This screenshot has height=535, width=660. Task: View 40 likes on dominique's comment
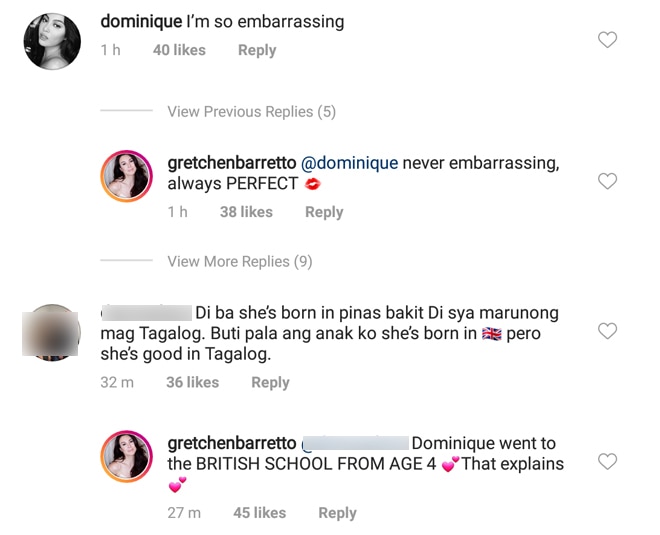[x=179, y=50]
